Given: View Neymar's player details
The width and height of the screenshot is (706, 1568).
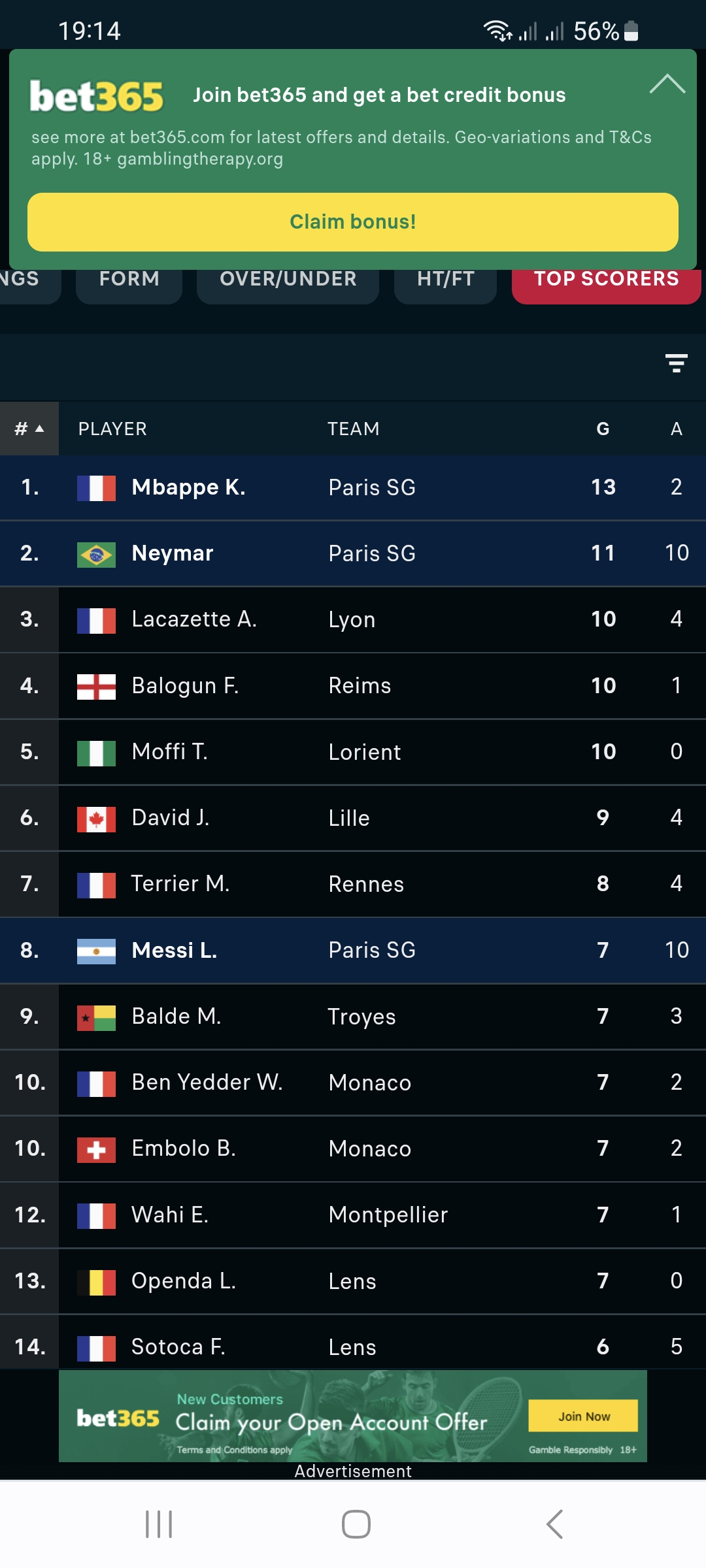Looking at the screenshot, I should (x=173, y=553).
